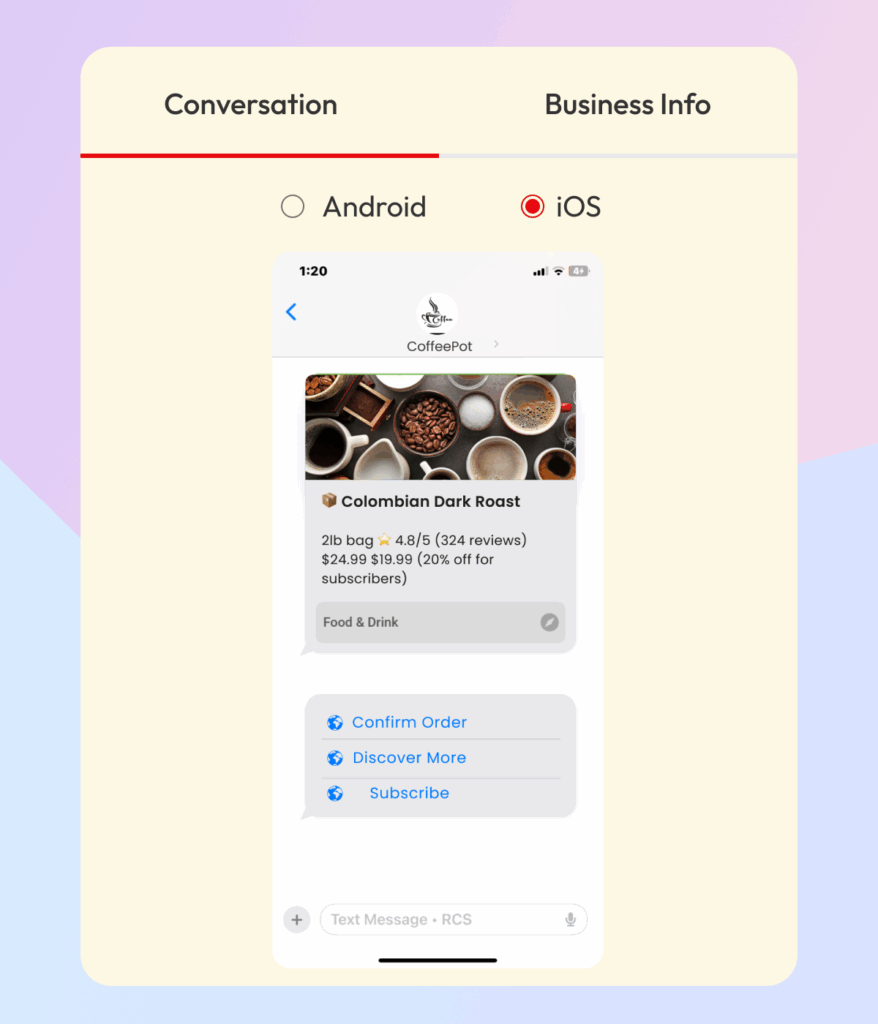Viewport: 878px width, 1024px height.
Task: Select the Android preview option
Action: [x=293, y=207]
